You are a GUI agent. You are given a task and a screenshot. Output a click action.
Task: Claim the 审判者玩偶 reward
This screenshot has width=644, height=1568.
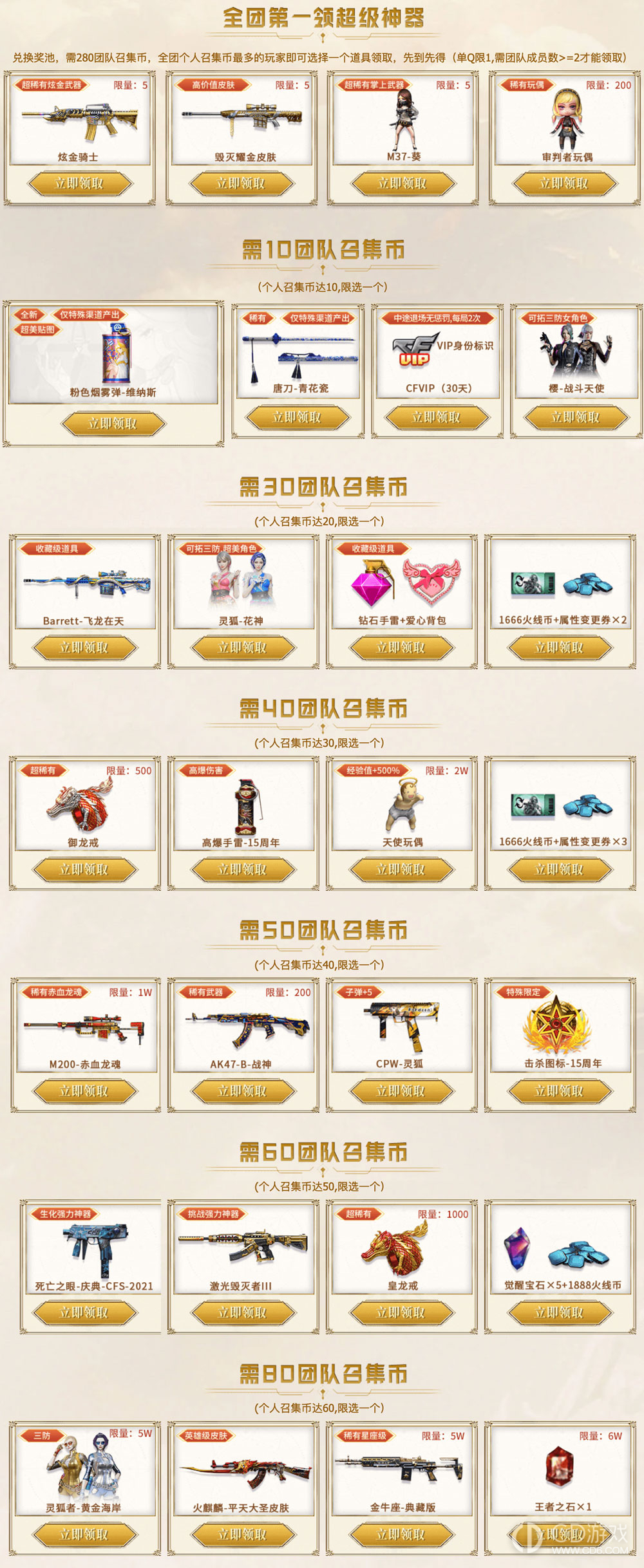click(564, 183)
